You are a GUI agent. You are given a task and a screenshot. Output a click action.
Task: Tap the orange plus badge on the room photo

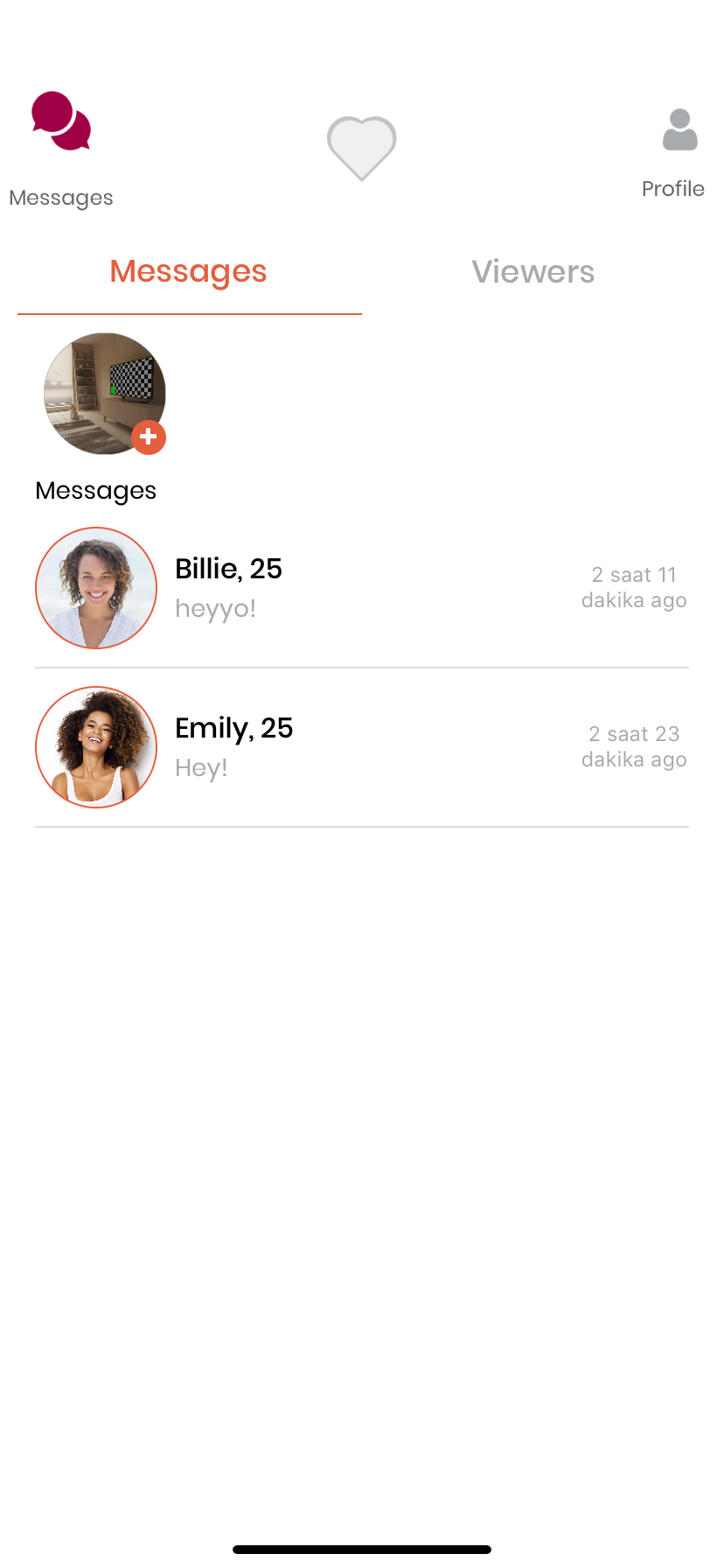click(x=149, y=437)
